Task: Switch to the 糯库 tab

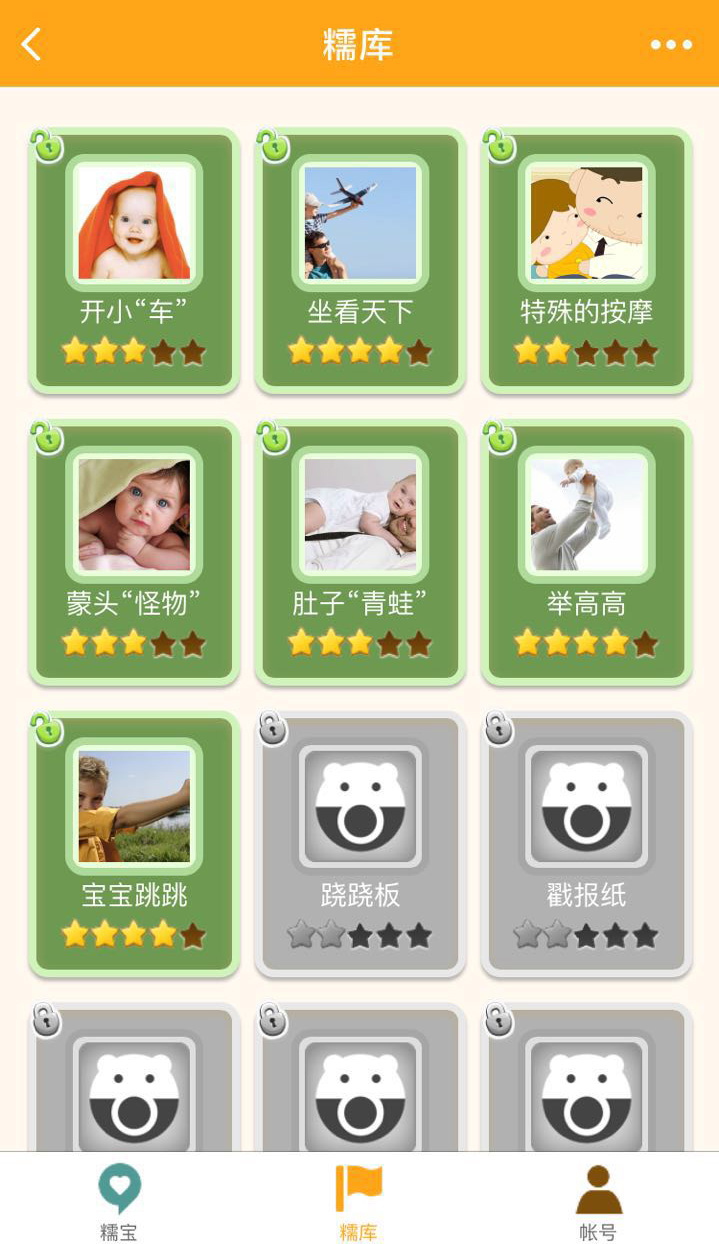Action: (x=359, y=1201)
